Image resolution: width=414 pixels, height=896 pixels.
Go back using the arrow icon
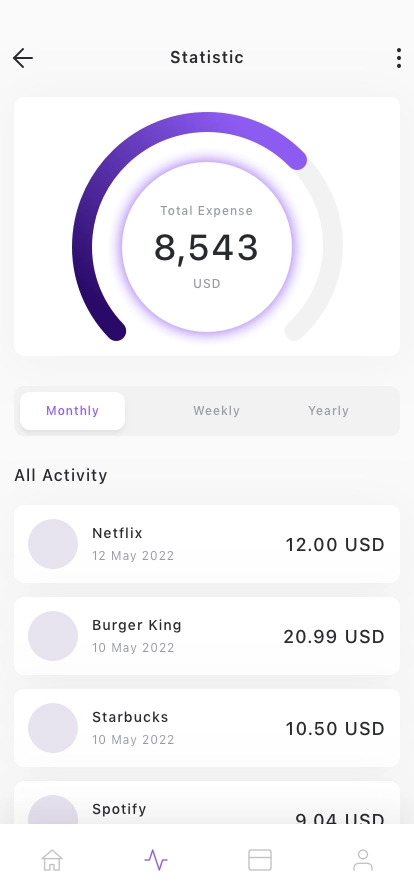pyautogui.click(x=23, y=58)
